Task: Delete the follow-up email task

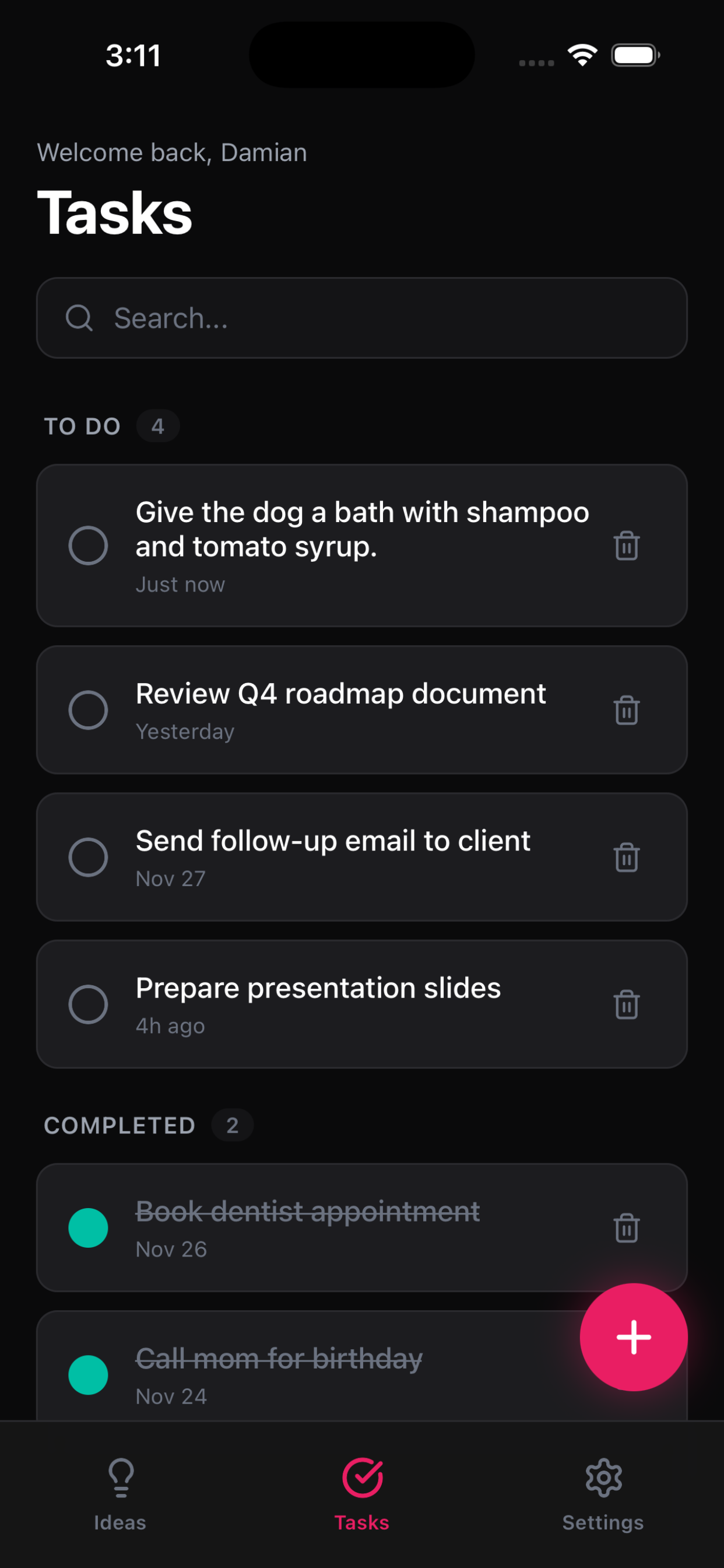Action: (627, 857)
